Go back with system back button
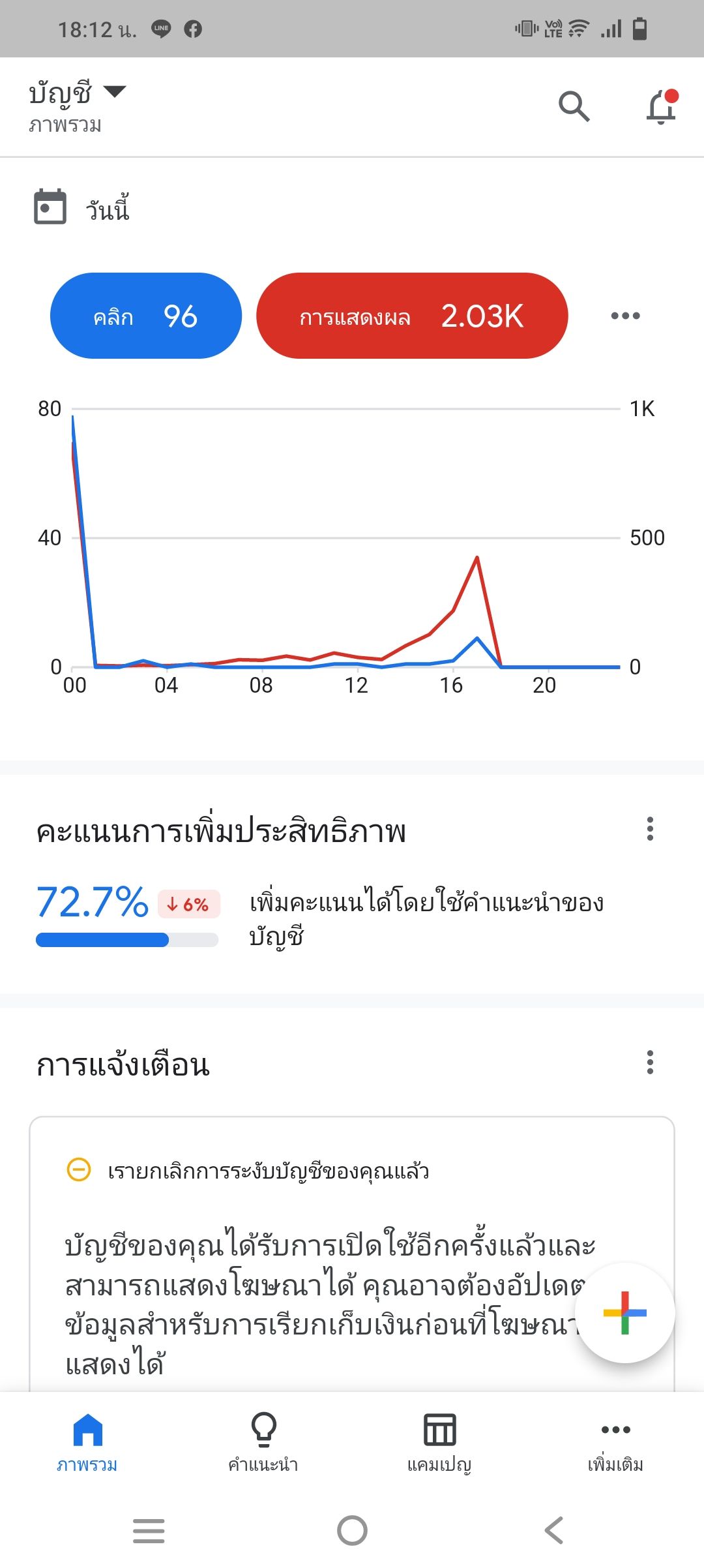 (x=554, y=1530)
